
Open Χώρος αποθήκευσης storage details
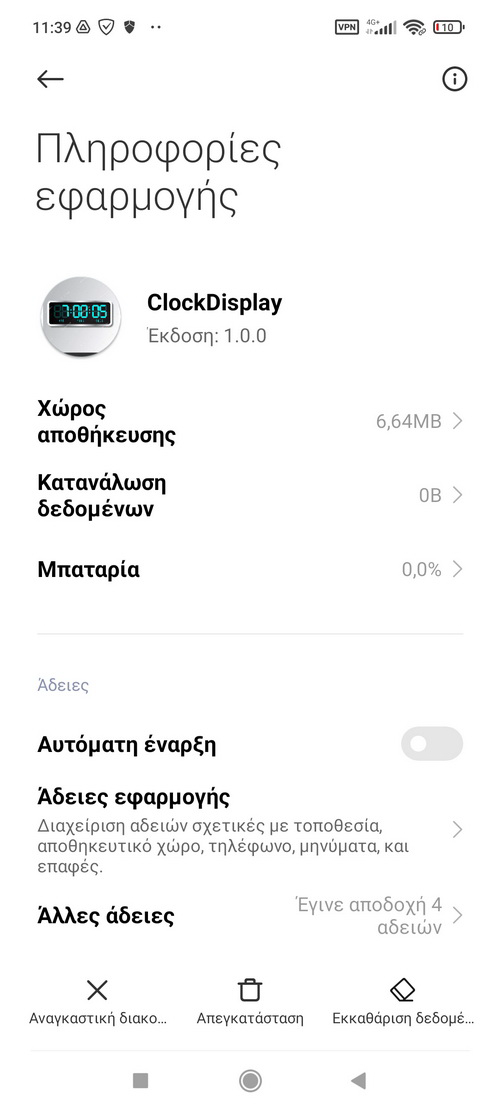tap(250, 422)
